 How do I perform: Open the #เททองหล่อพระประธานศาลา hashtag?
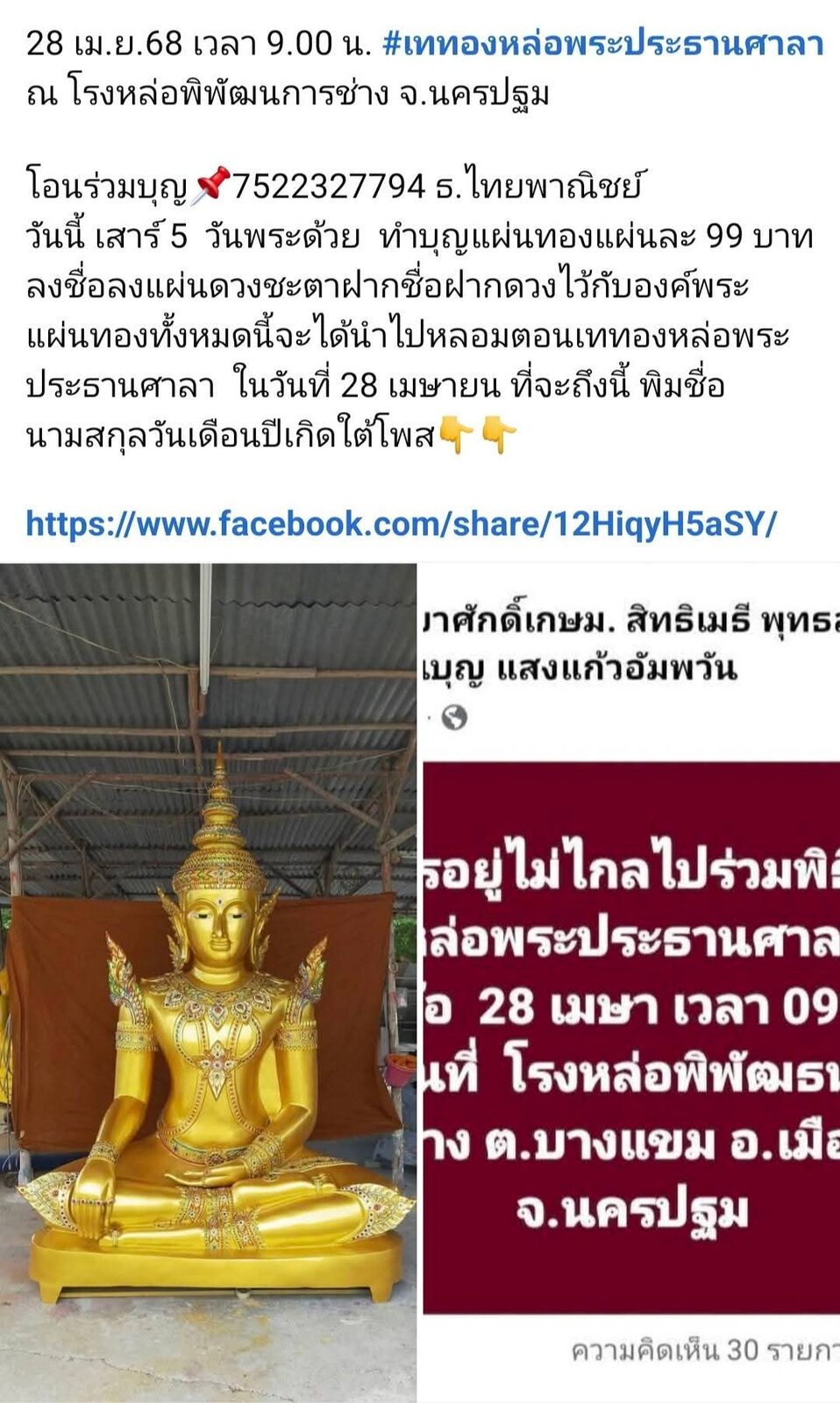point(603,42)
